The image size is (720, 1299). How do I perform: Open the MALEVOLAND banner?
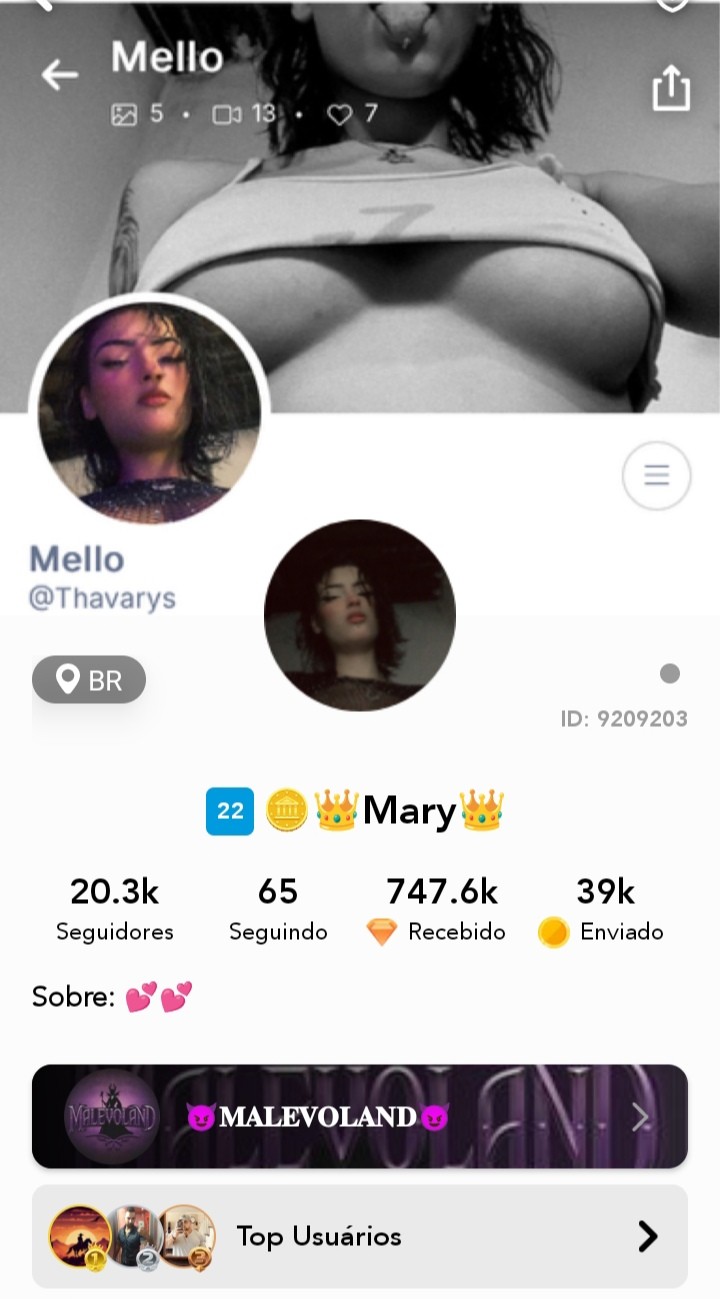point(360,1116)
